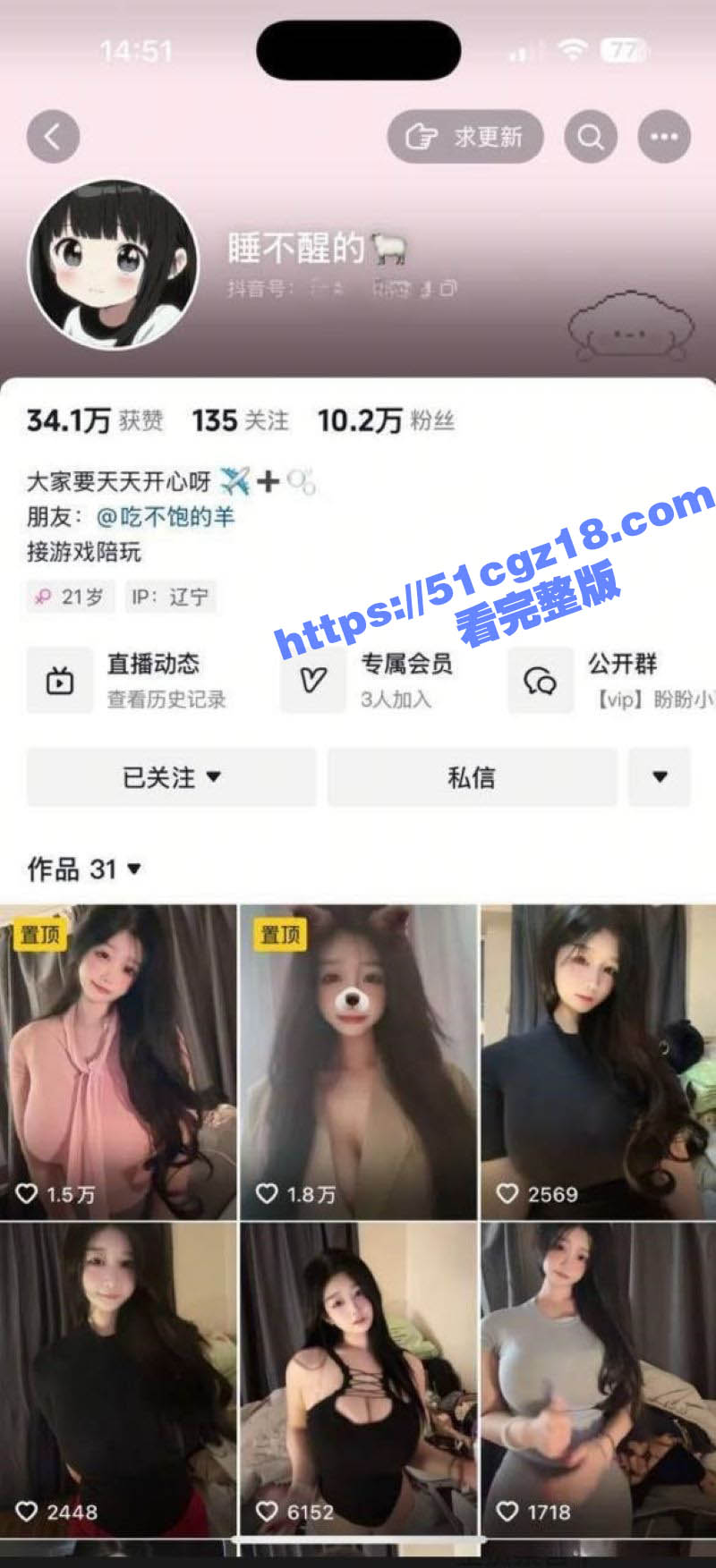View the 10.2万 粉丝 followers list
Screen dimensions: 716x1568
coord(386,420)
